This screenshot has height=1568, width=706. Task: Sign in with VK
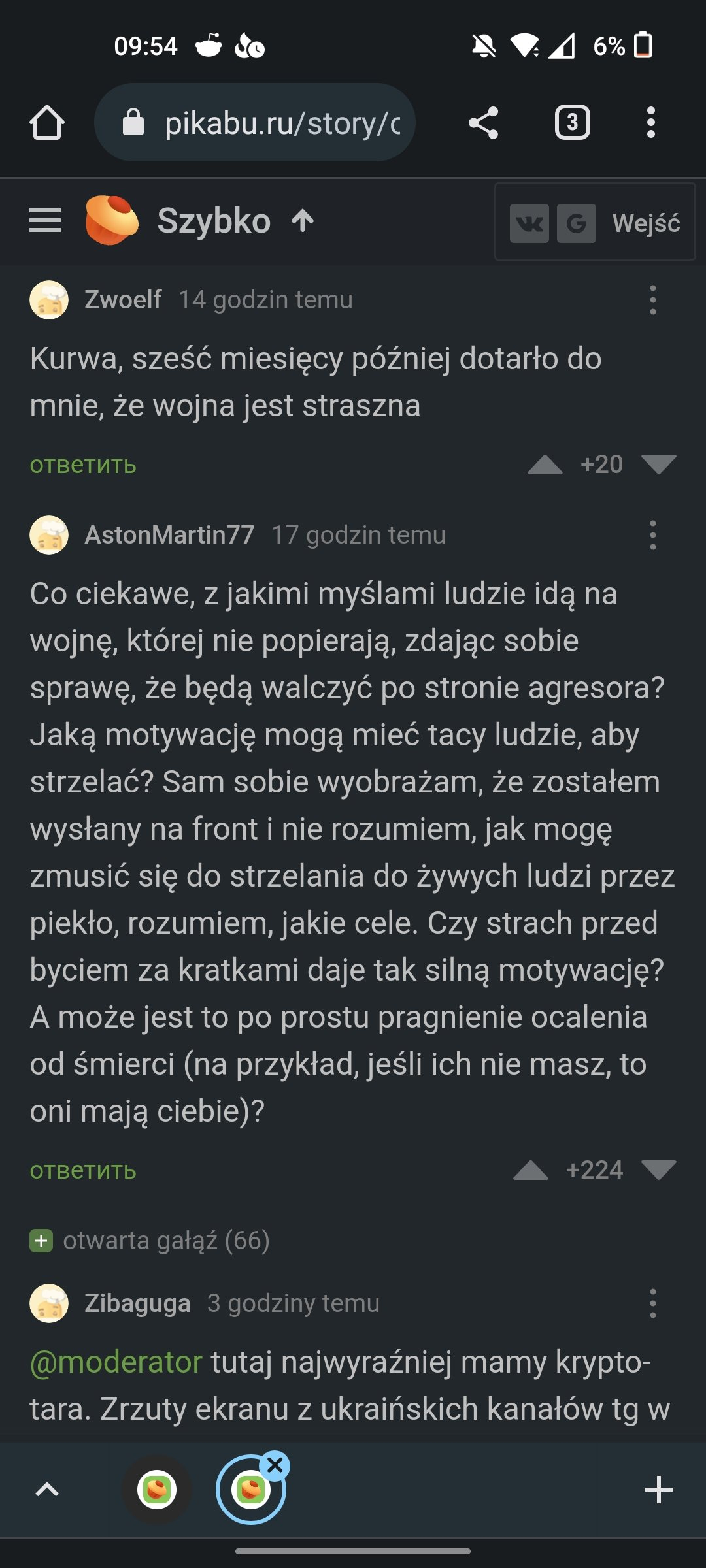click(x=529, y=223)
